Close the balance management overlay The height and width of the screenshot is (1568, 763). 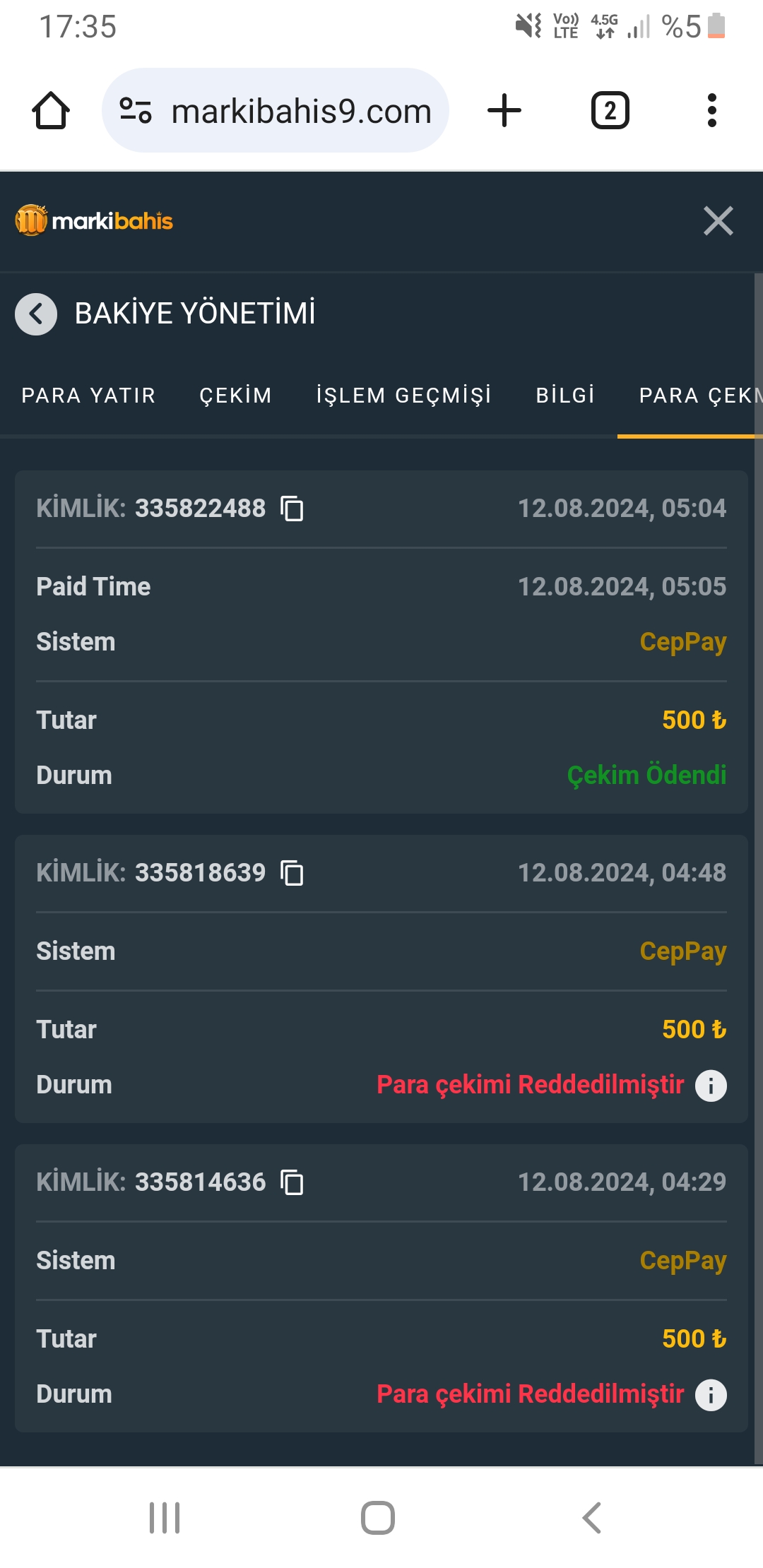click(x=718, y=221)
